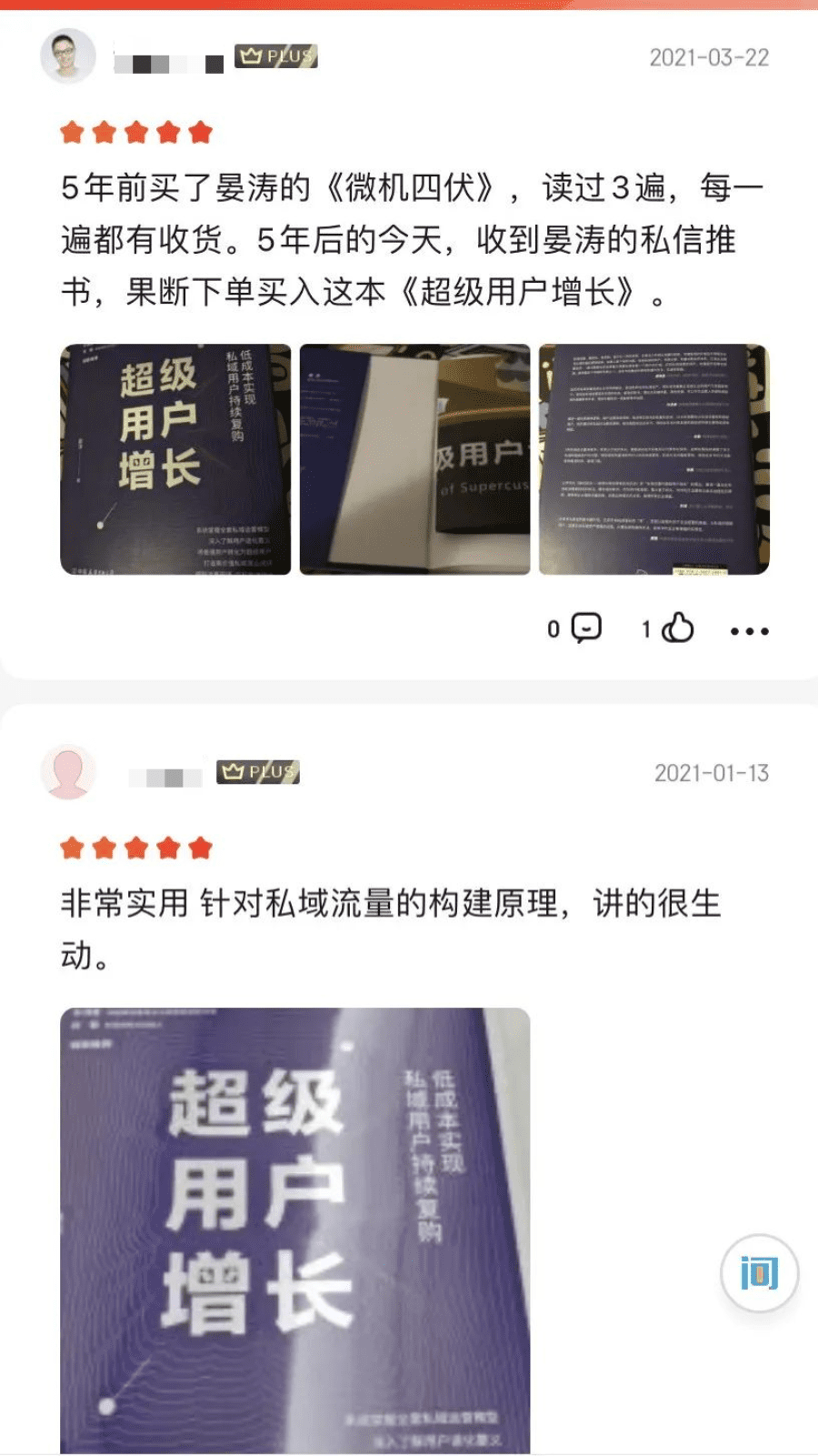
Task: Open the overflow menu on the 2021-03-22 review
Action: pos(749,630)
